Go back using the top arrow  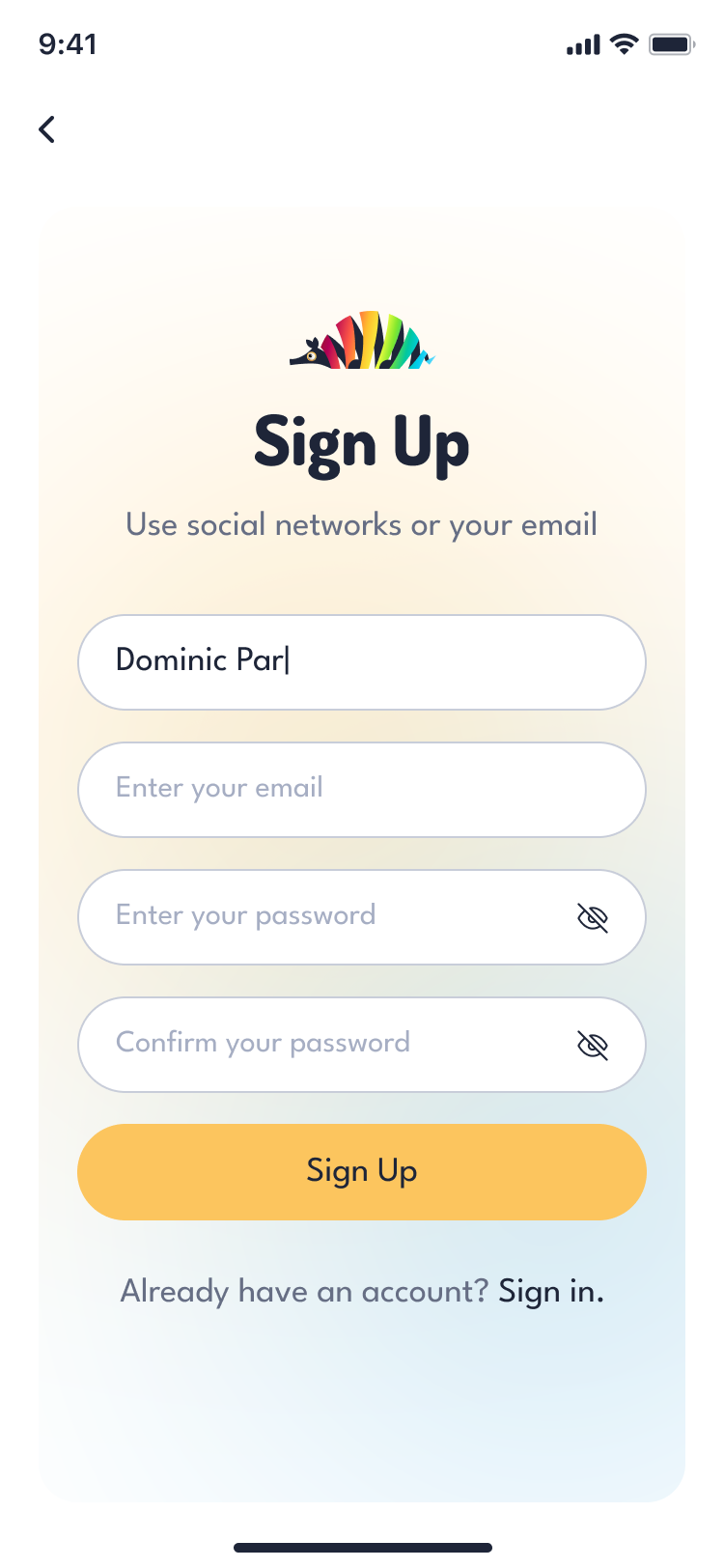click(x=46, y=129)
